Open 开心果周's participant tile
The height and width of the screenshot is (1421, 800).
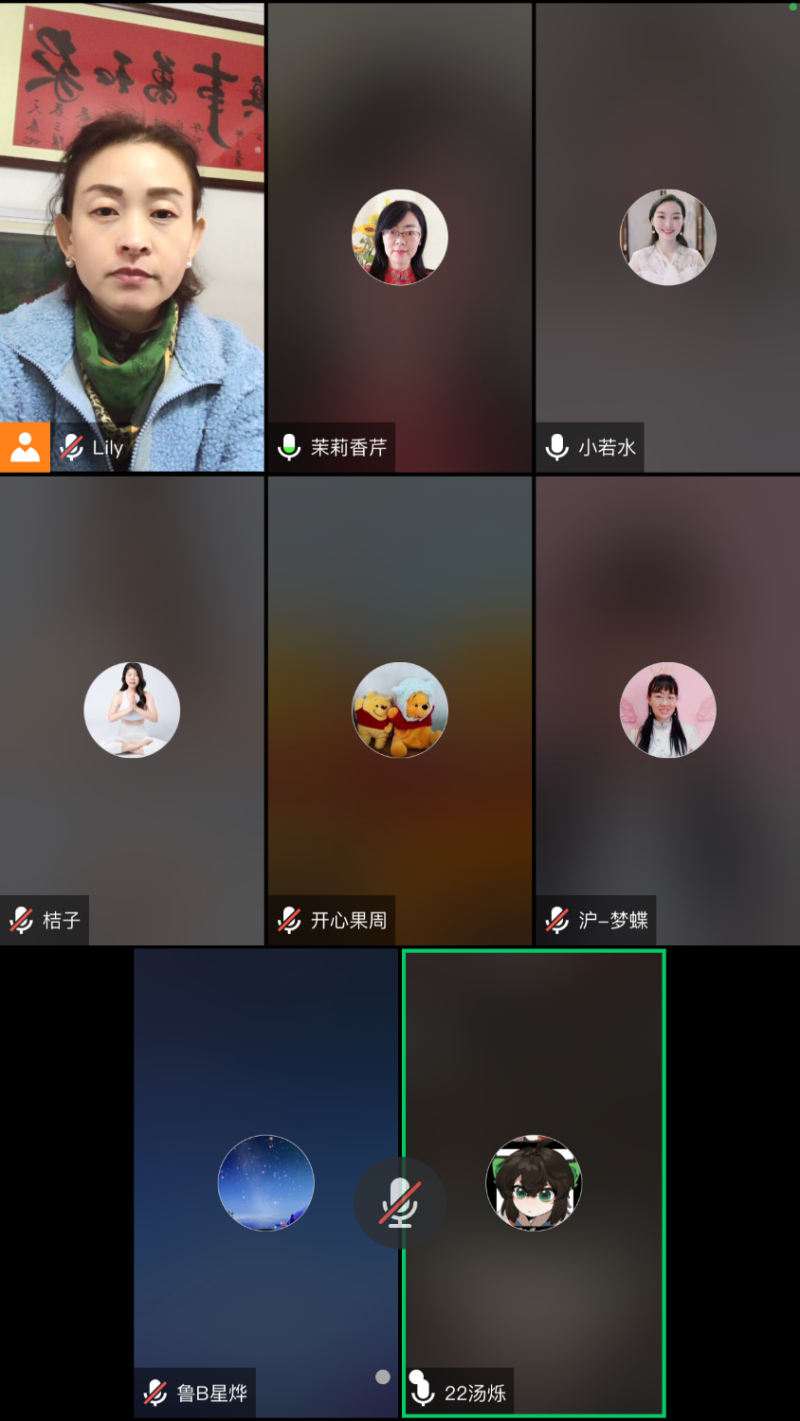(400, 710)
